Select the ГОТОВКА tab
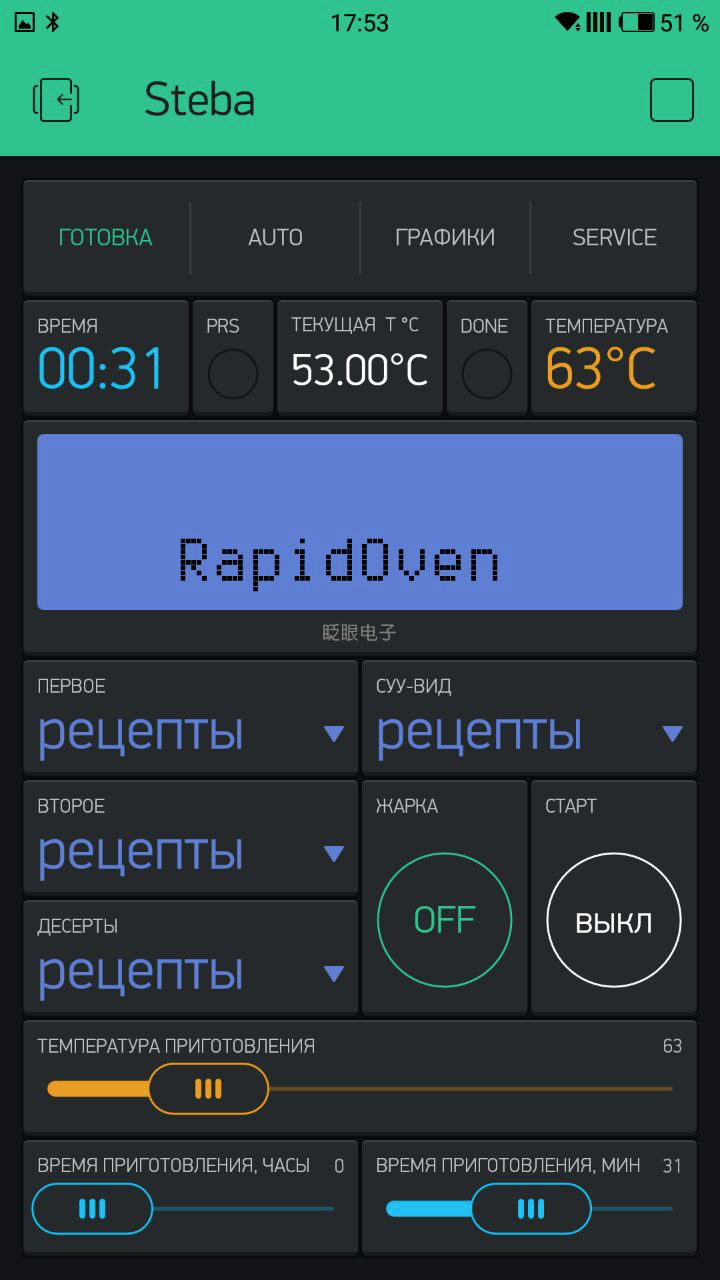This screenshot has height=1280, width=720. (x=105, y=237)
